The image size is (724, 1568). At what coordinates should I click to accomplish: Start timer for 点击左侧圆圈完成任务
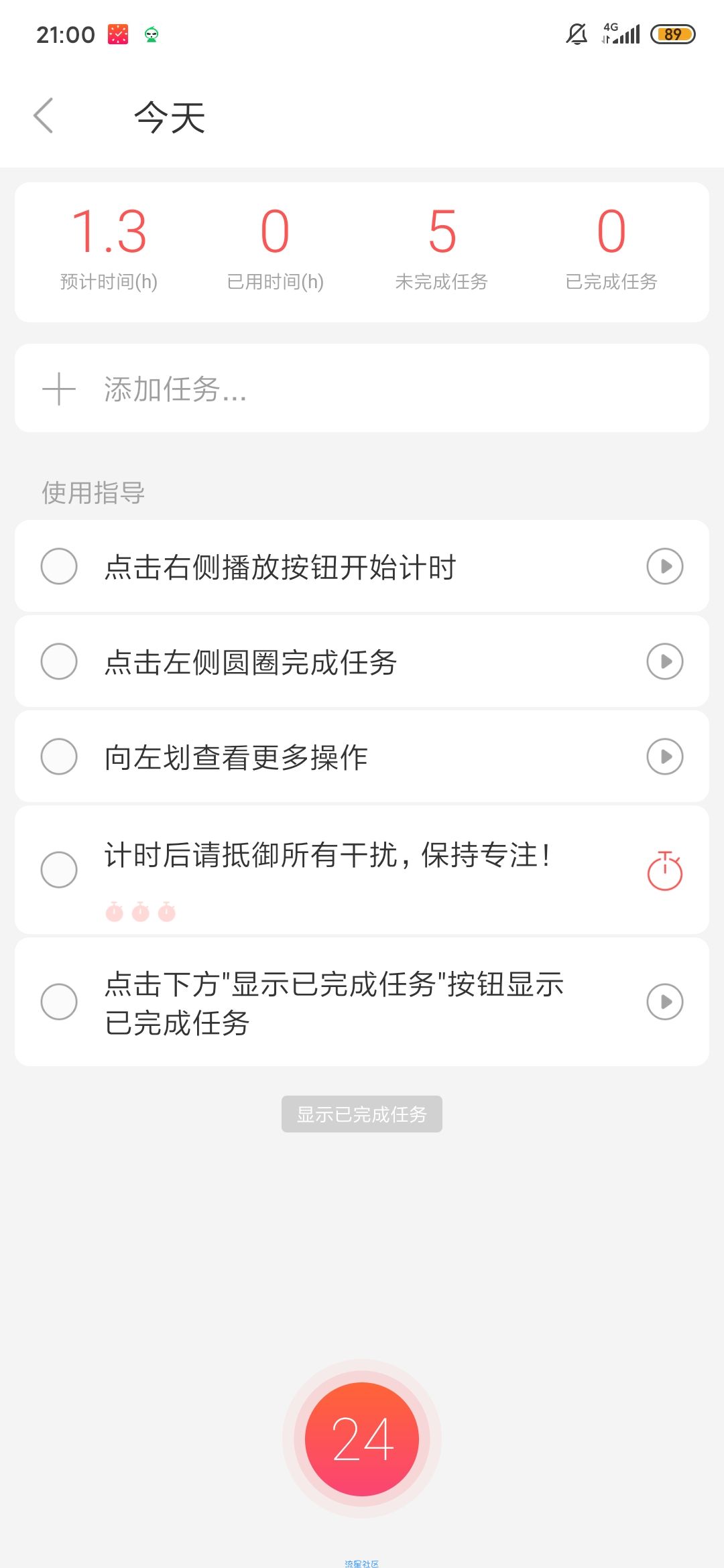664,661
